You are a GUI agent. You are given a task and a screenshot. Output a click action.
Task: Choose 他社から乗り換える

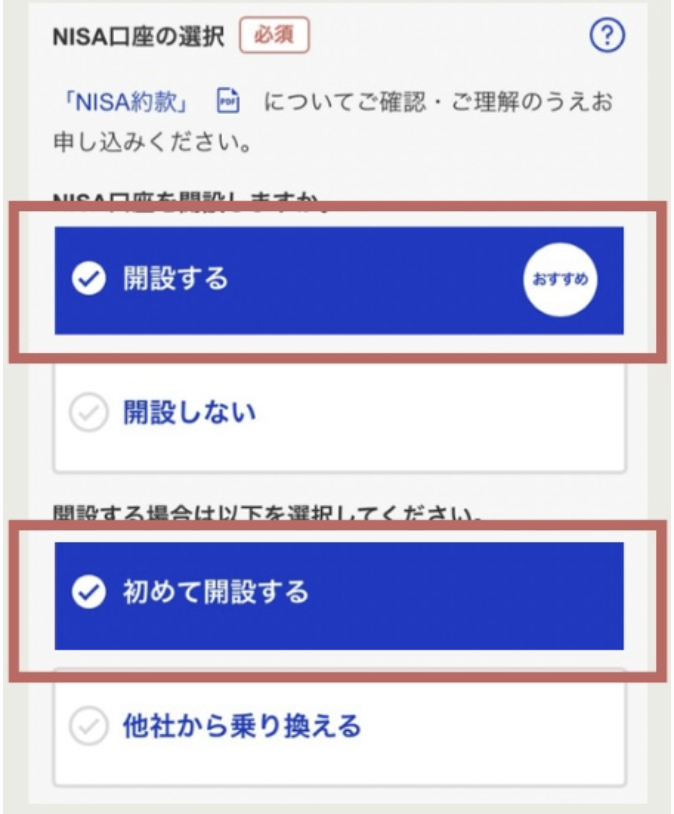339,726
